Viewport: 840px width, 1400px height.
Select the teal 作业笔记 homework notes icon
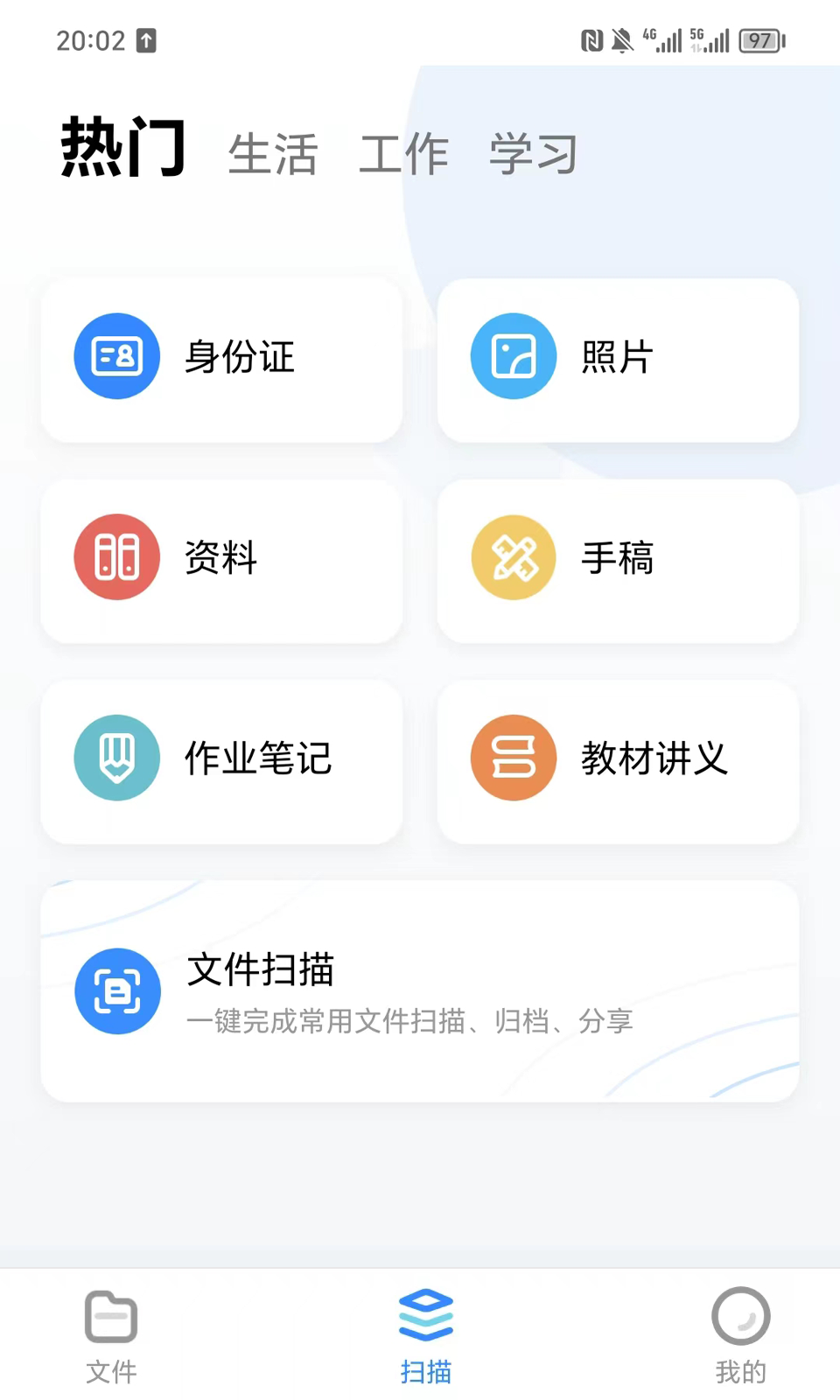pos(116,758)
